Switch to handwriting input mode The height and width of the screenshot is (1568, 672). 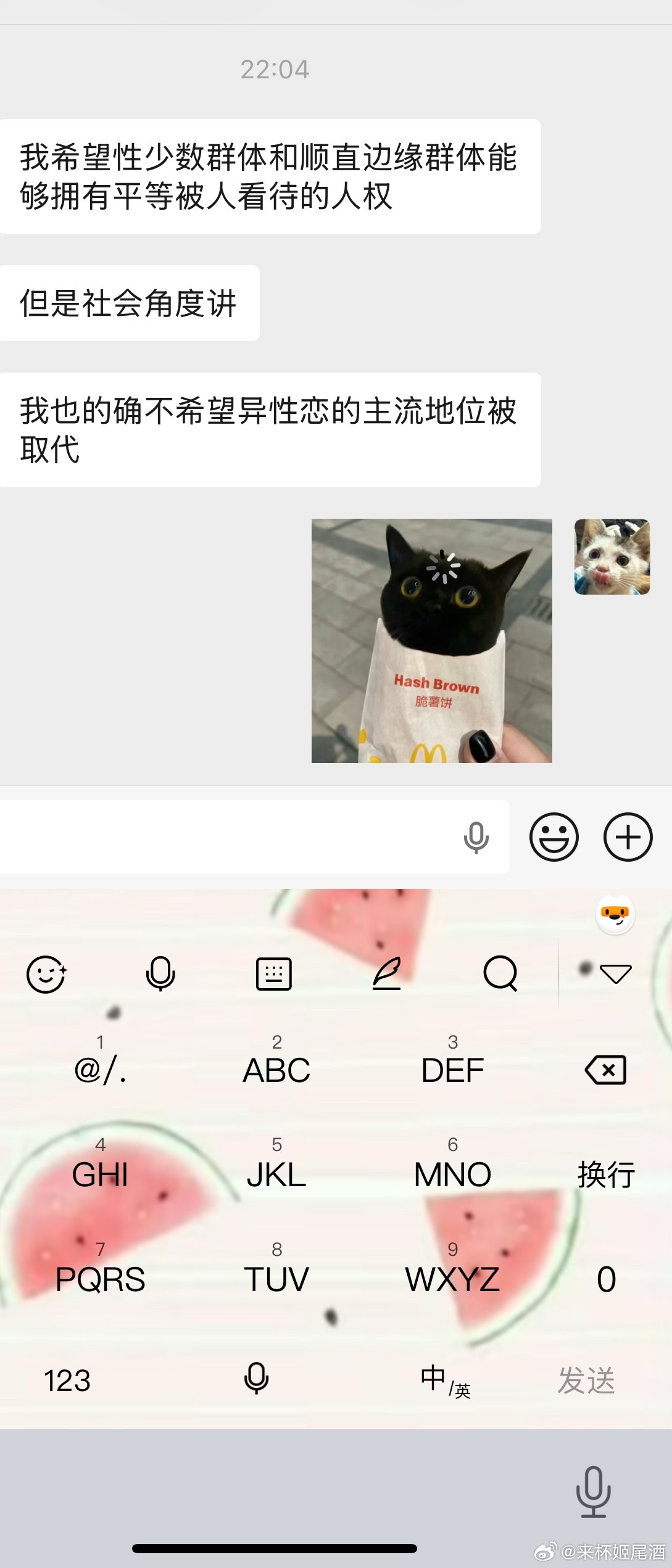coord(387,974)
